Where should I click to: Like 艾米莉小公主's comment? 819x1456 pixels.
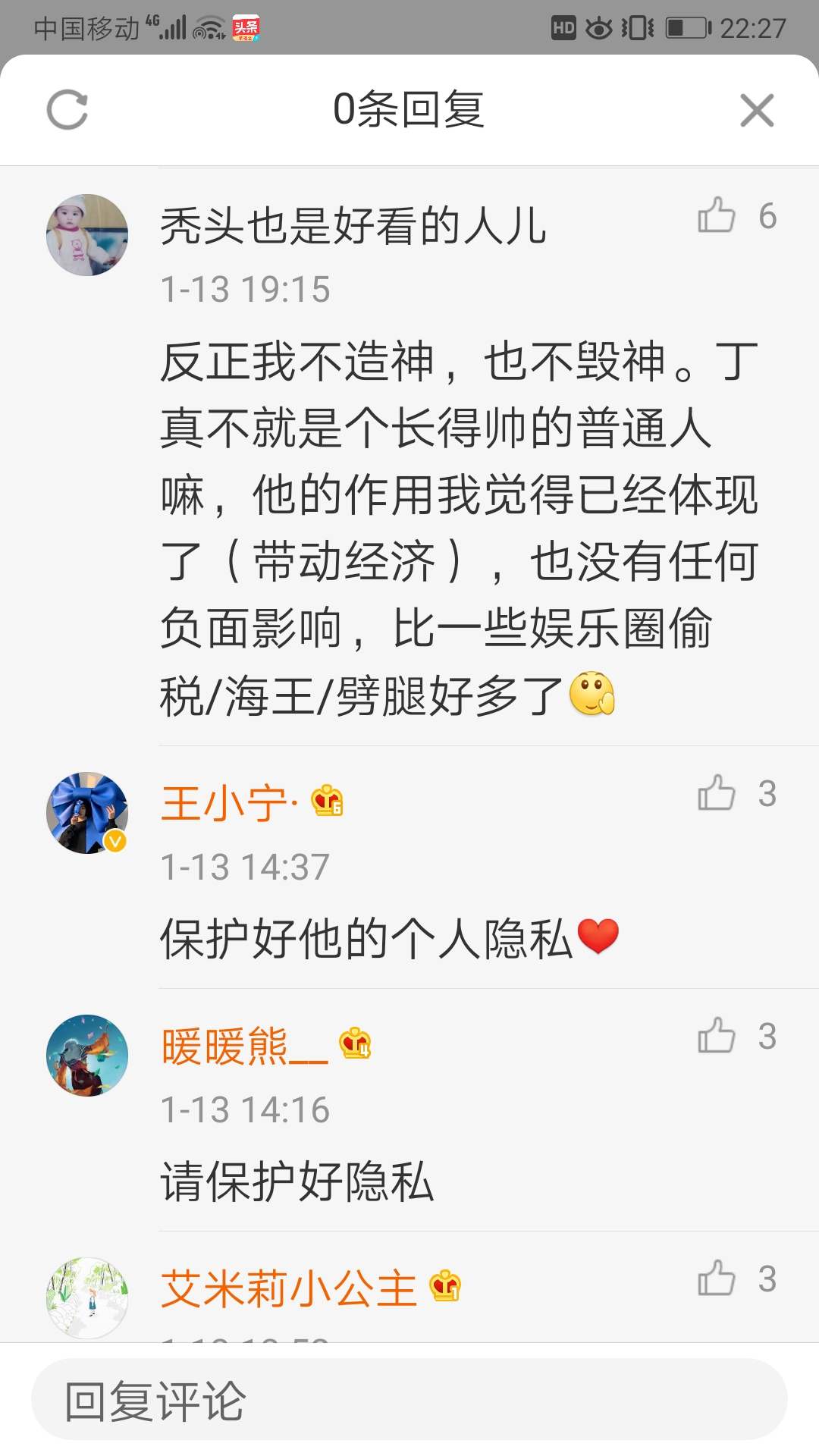click(717, 1278)
